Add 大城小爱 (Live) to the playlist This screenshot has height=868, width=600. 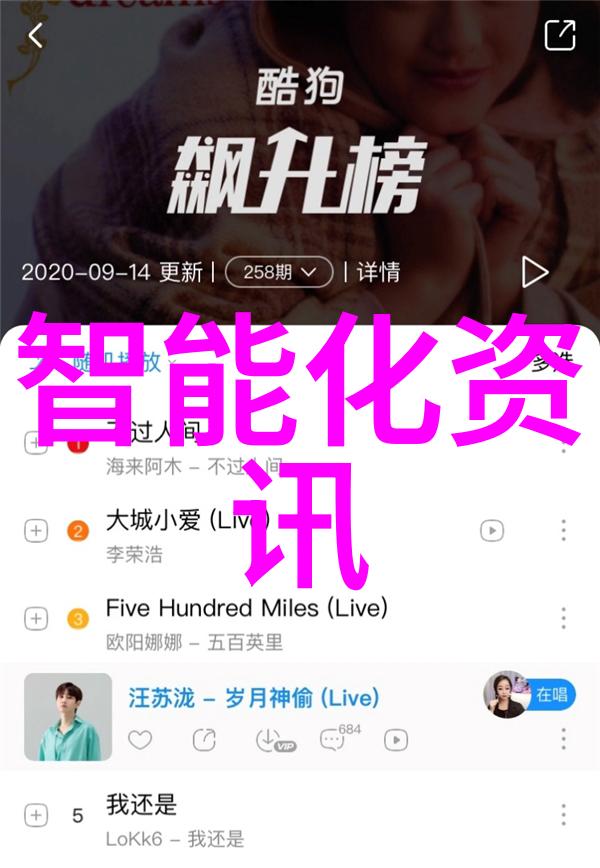click(37, 530)
